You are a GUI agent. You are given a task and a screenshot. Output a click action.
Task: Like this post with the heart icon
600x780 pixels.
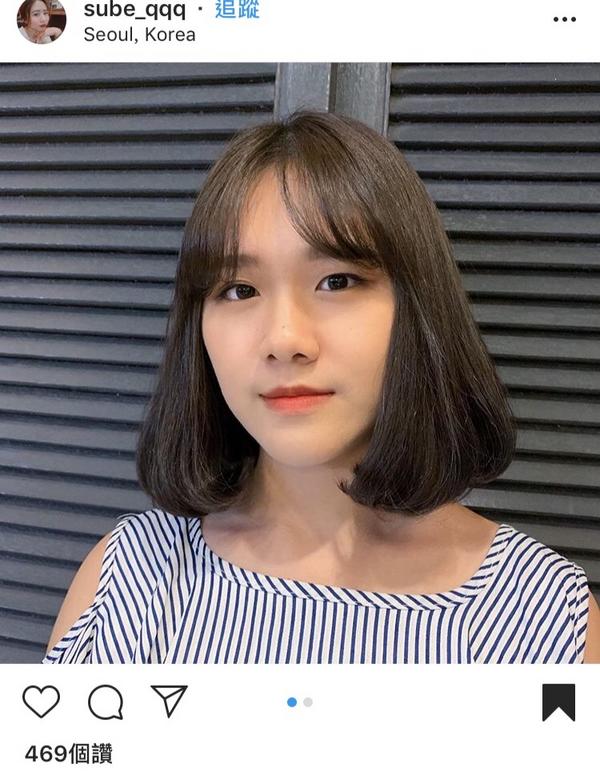41,702
